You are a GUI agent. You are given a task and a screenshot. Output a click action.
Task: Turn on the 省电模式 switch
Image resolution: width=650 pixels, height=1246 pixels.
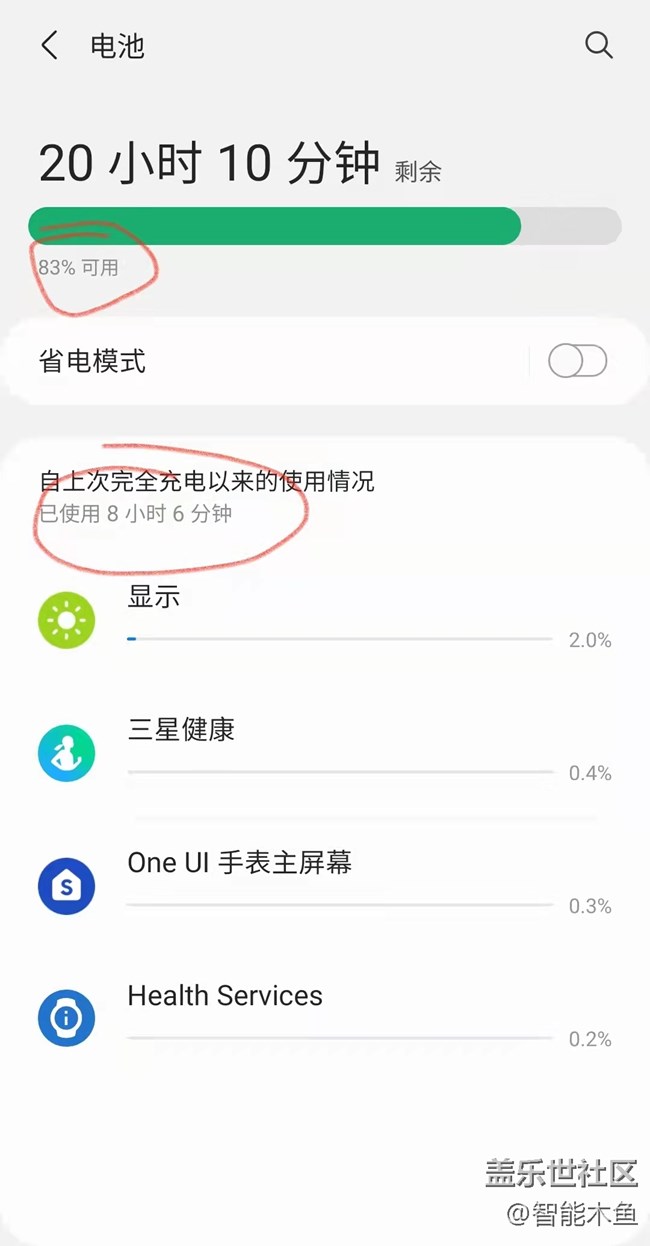pos(577,361)
